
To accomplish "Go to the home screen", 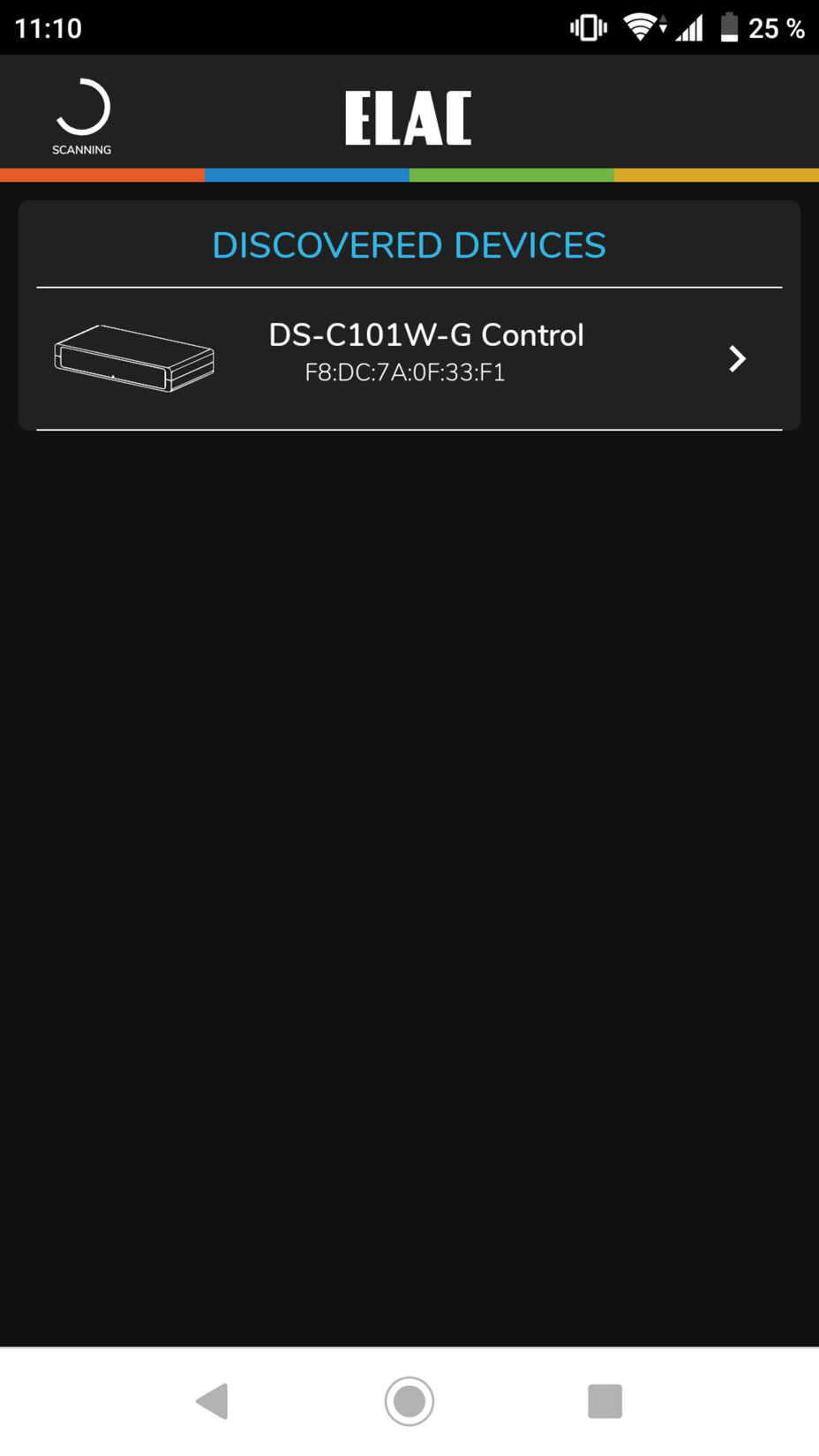I will (x=409, y=1400).
